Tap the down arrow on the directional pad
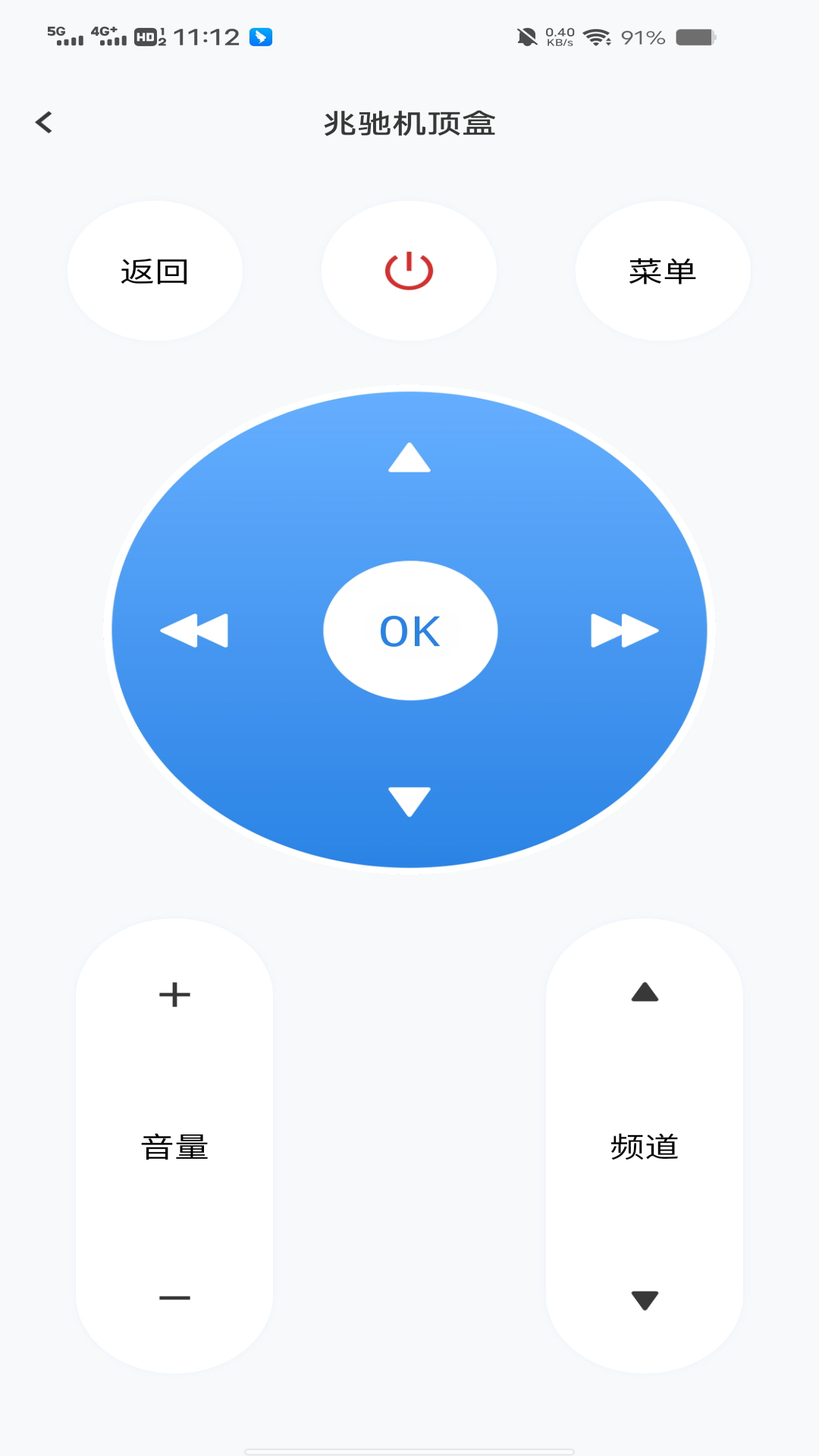819x1456 pixels. [x=409, y=802]
